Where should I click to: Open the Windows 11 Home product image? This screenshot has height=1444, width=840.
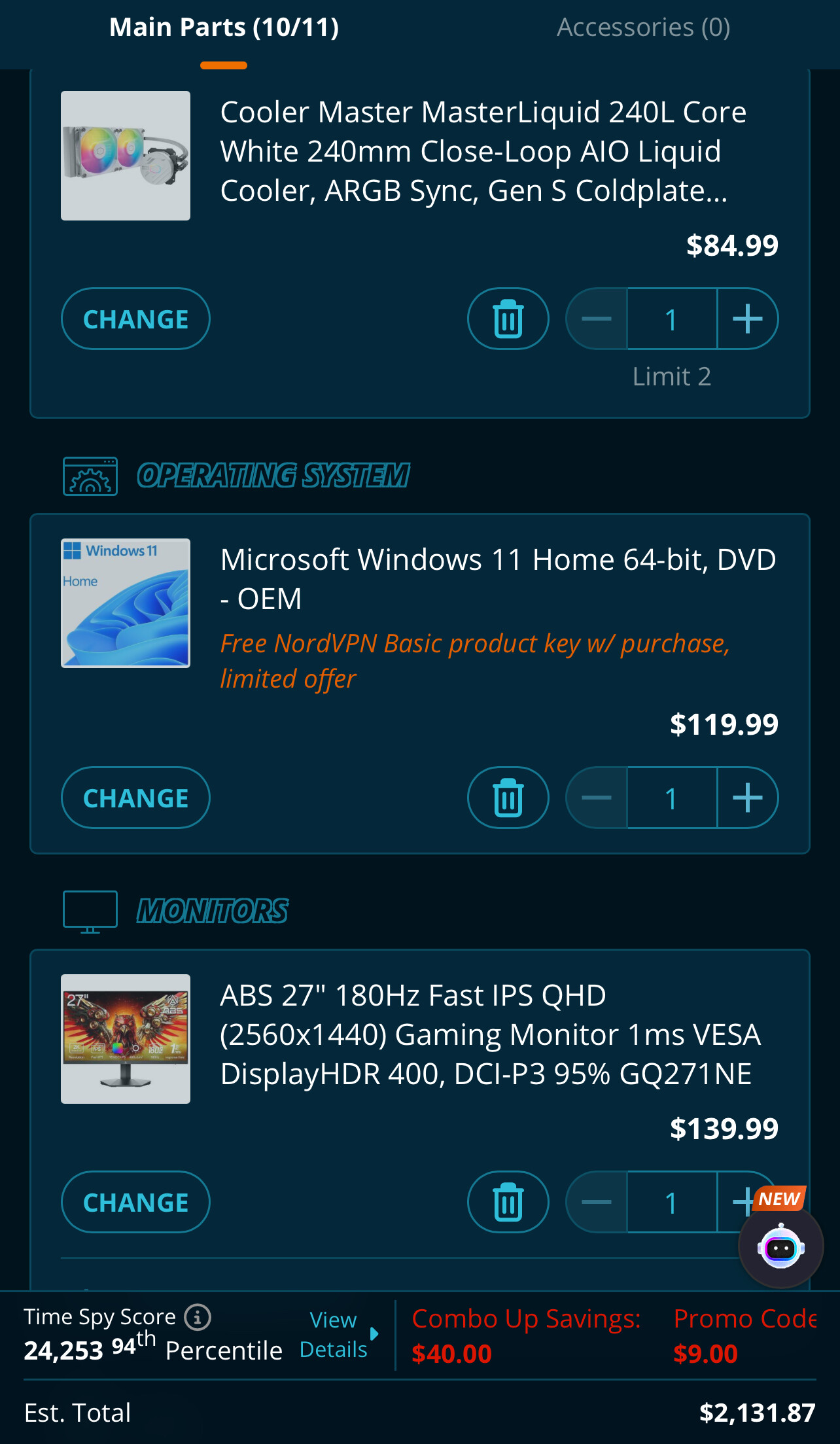[126, 603]
